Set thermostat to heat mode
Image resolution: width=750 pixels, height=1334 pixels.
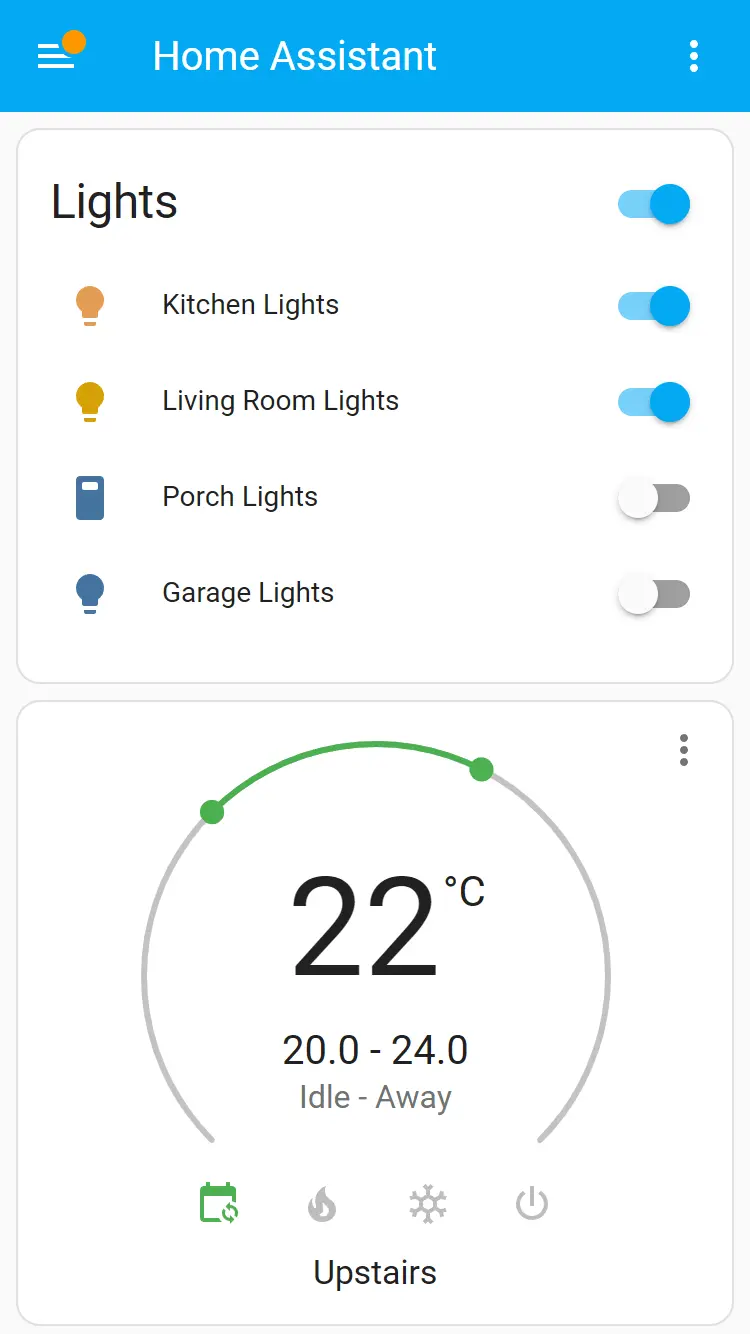pos(322,1204)
